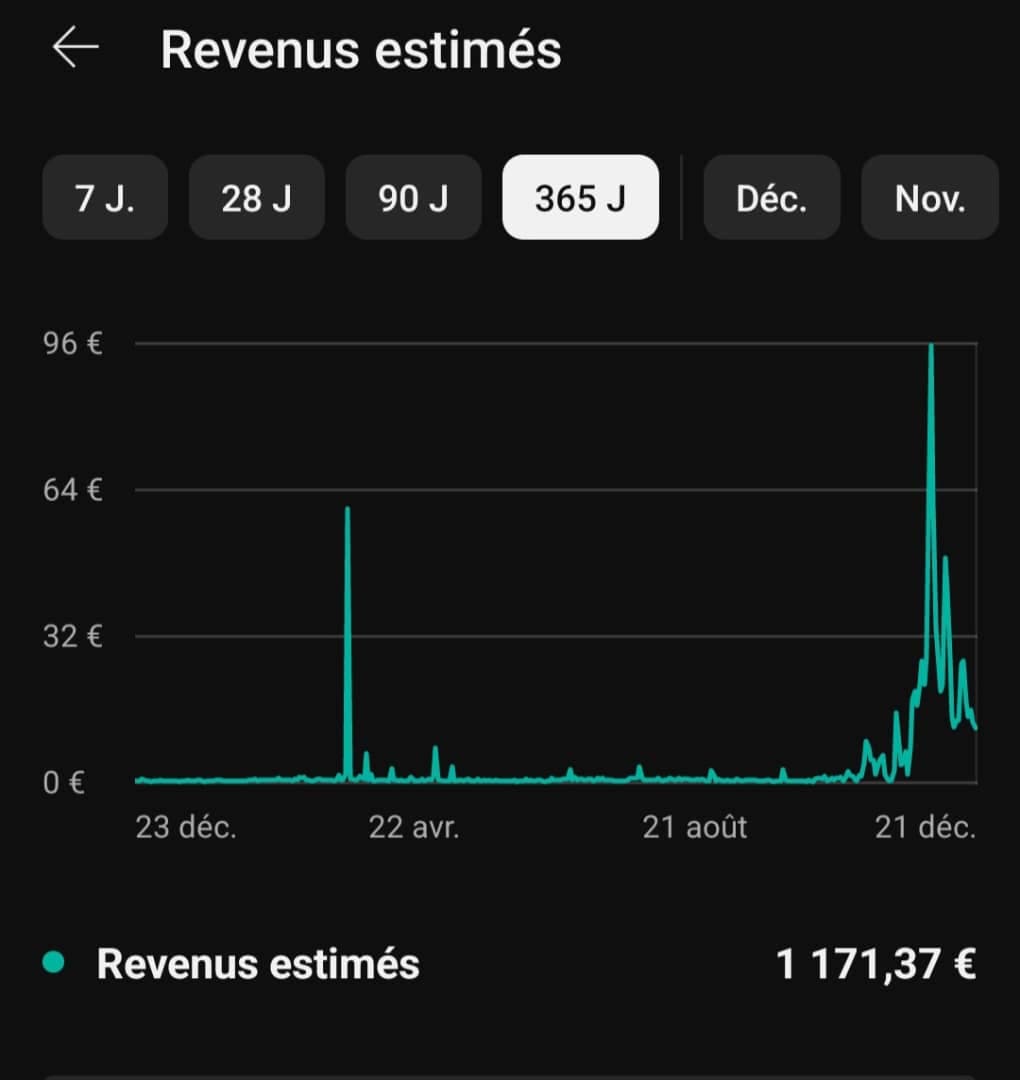Viewport: 1020px width, 1080px height.
Task: Select the 28 J time range
Action: coord(256,198)
